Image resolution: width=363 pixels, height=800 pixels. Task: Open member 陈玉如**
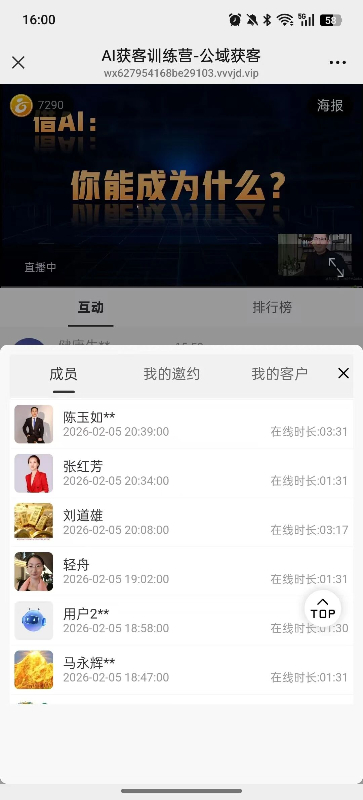(181, 424)
